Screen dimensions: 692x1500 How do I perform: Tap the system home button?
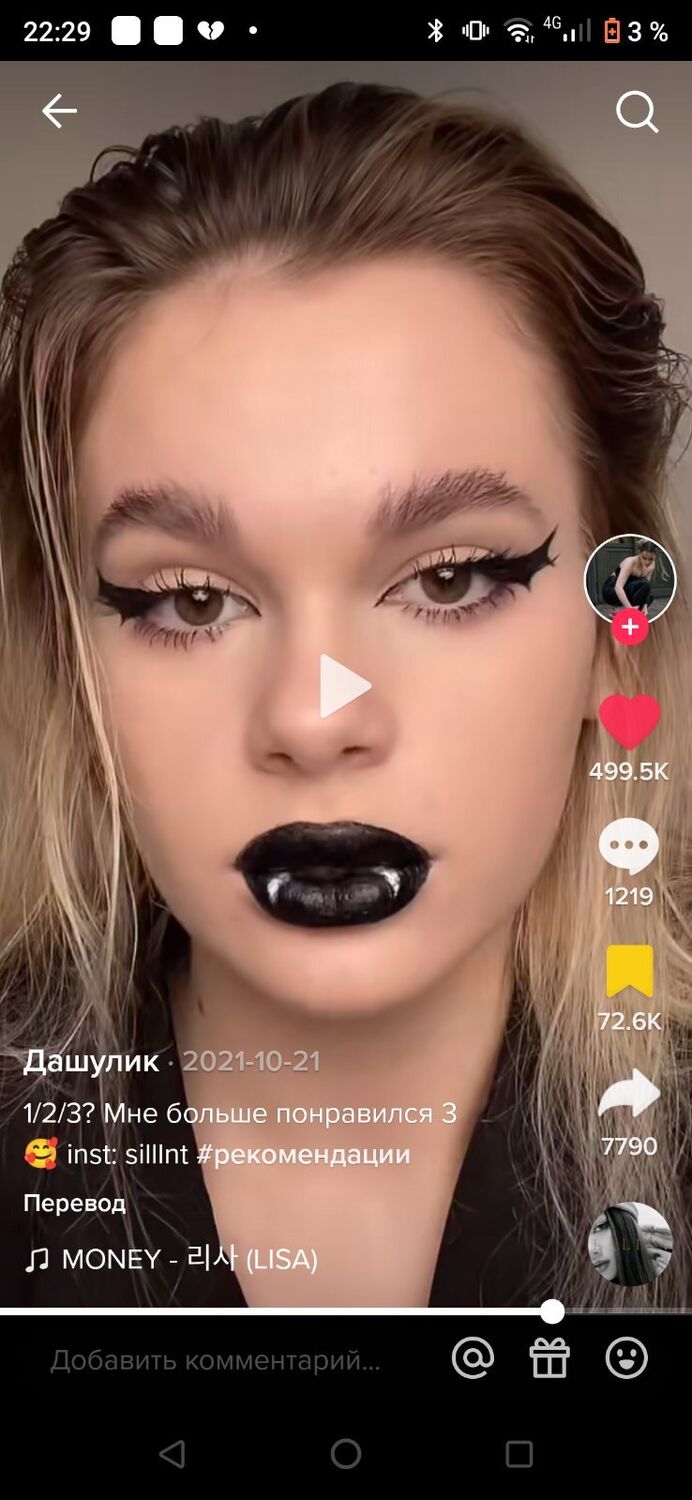346,1454
